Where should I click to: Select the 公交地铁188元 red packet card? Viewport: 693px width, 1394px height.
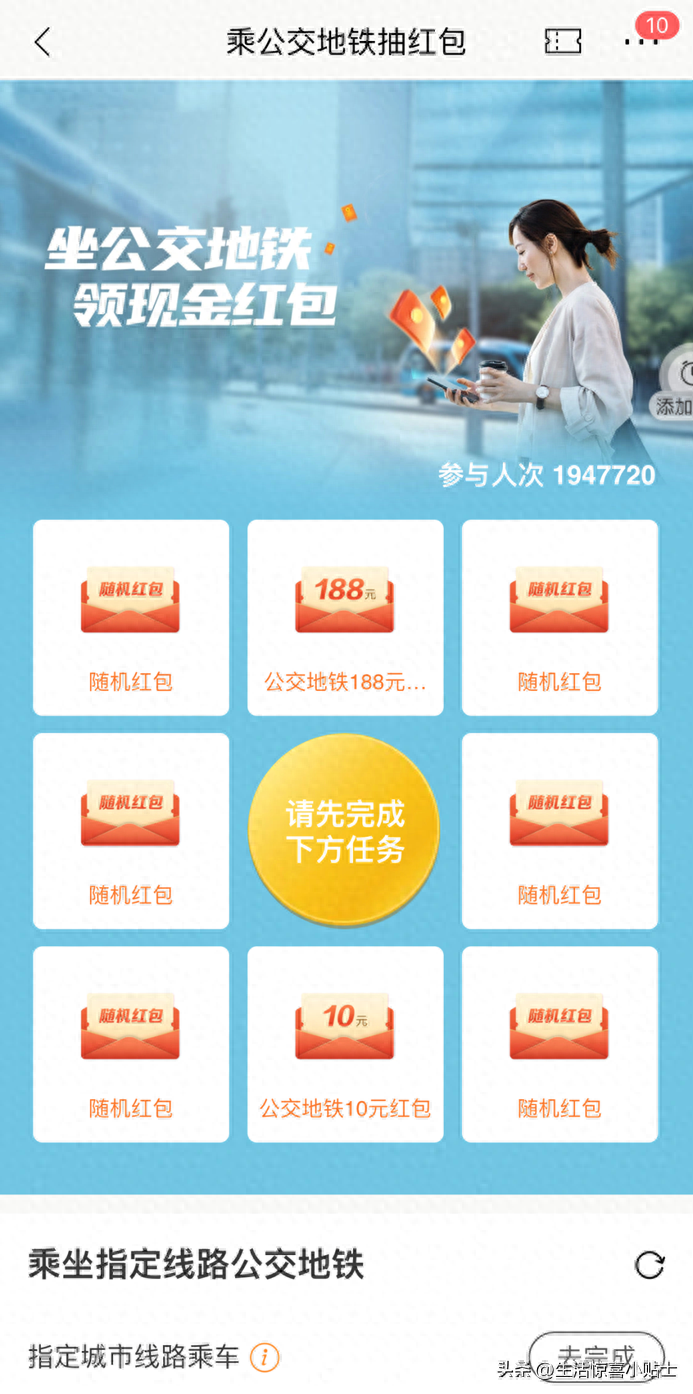coord(345,617)
